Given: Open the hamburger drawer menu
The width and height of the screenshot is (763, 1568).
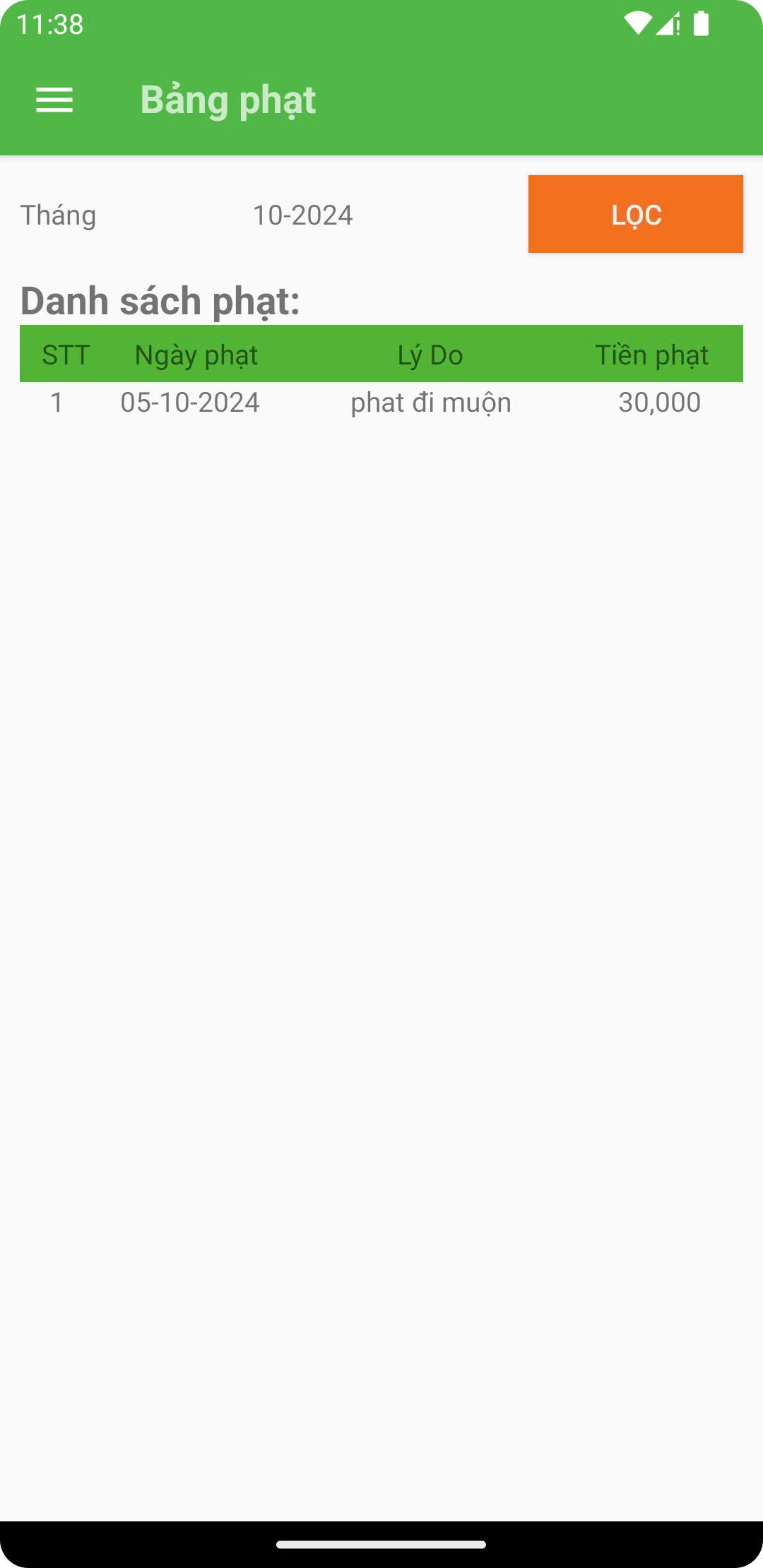Looking at the screenshot, I should coord(54,100).
